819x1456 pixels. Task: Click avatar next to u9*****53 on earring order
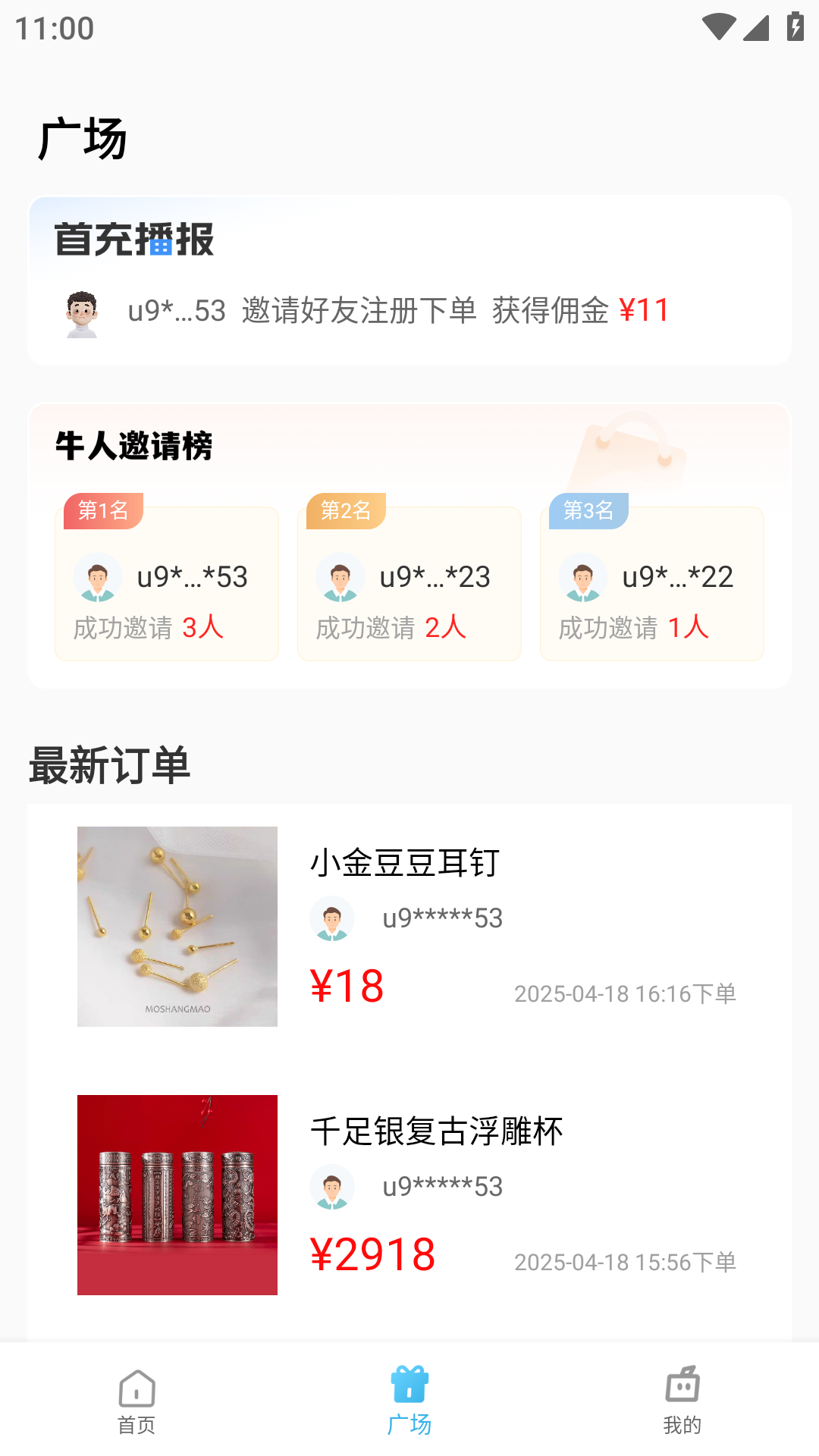[x=332, y=918]
